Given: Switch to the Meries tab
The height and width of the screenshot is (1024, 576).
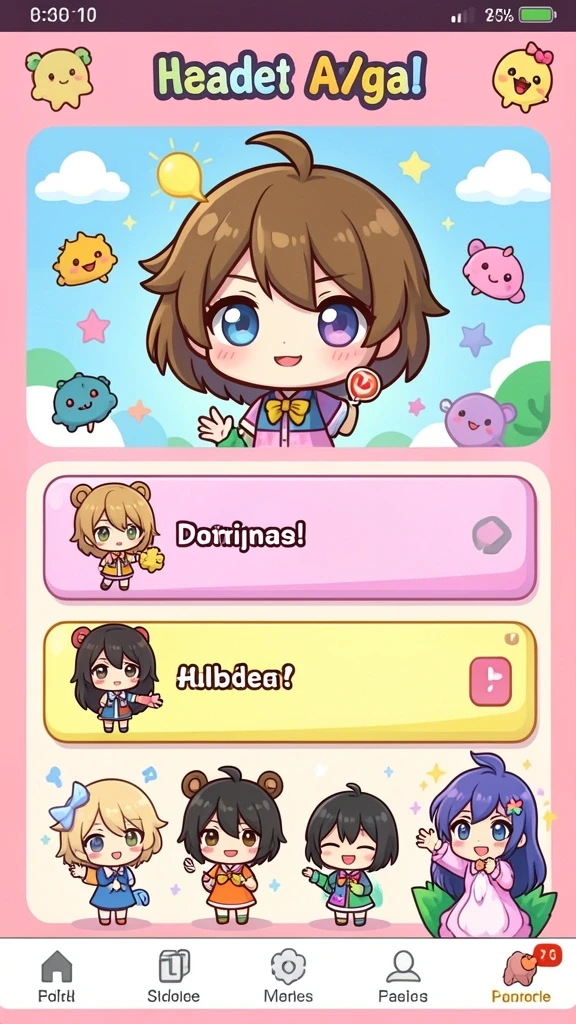Looking at the screenshot, I should (288, 977).
